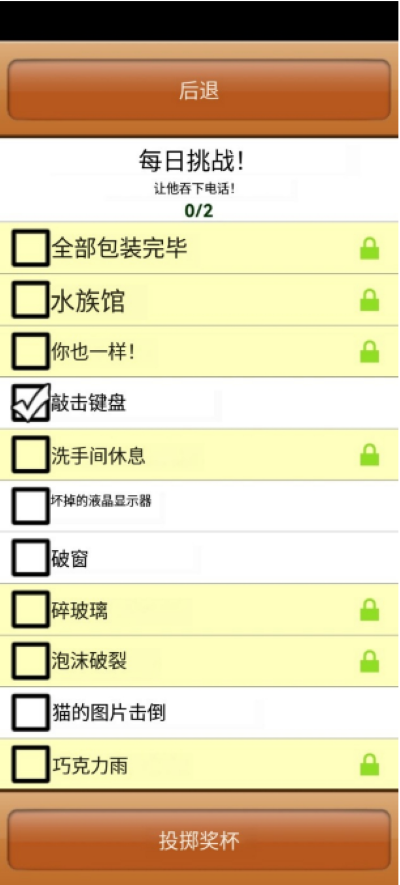Check the 全部包装完毕 checkbox
400x885 pixels.
(x=30, y=248)
